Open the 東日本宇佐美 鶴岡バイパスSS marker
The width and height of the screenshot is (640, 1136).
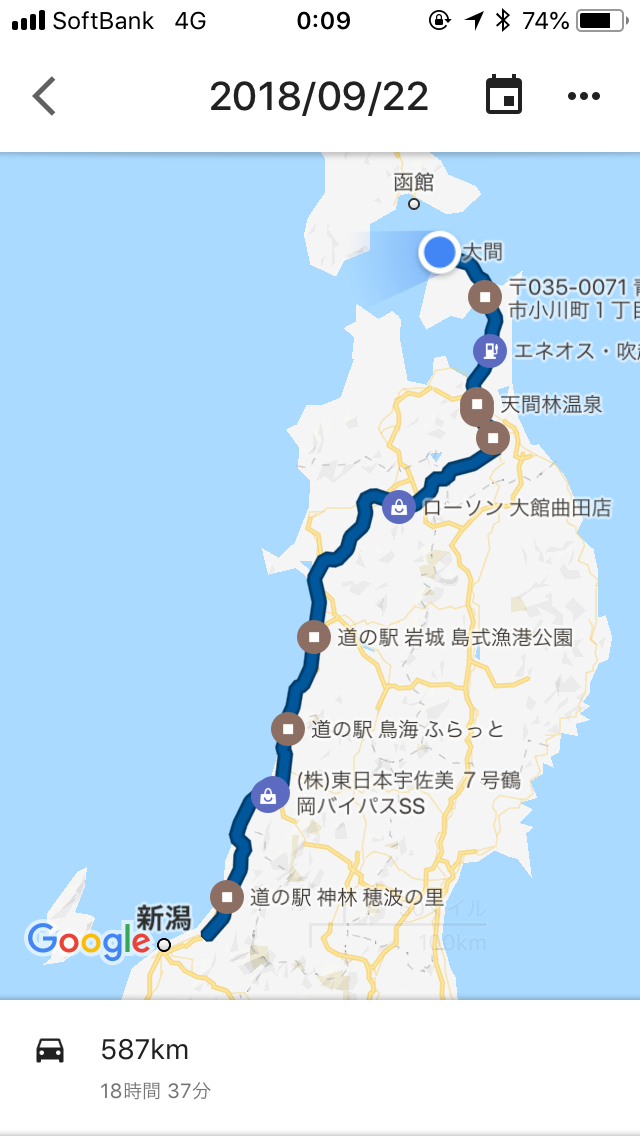click(268, 796)
